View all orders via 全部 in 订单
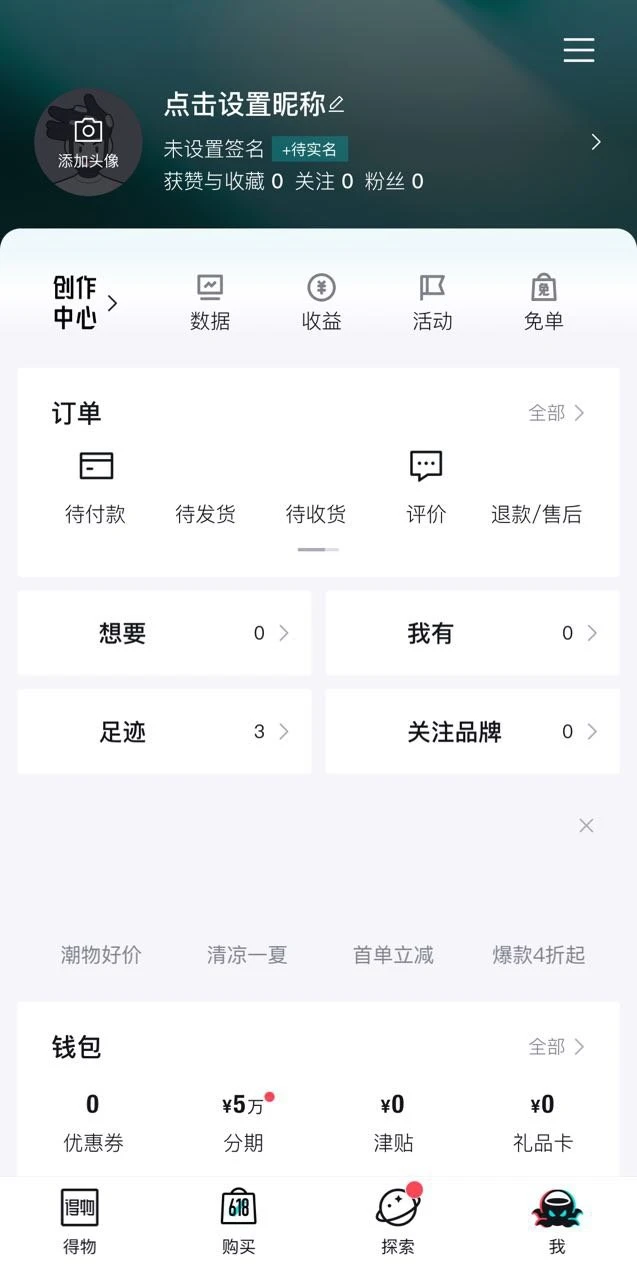The width and height of the screenshot is (637, 1280). click(556, 413)
